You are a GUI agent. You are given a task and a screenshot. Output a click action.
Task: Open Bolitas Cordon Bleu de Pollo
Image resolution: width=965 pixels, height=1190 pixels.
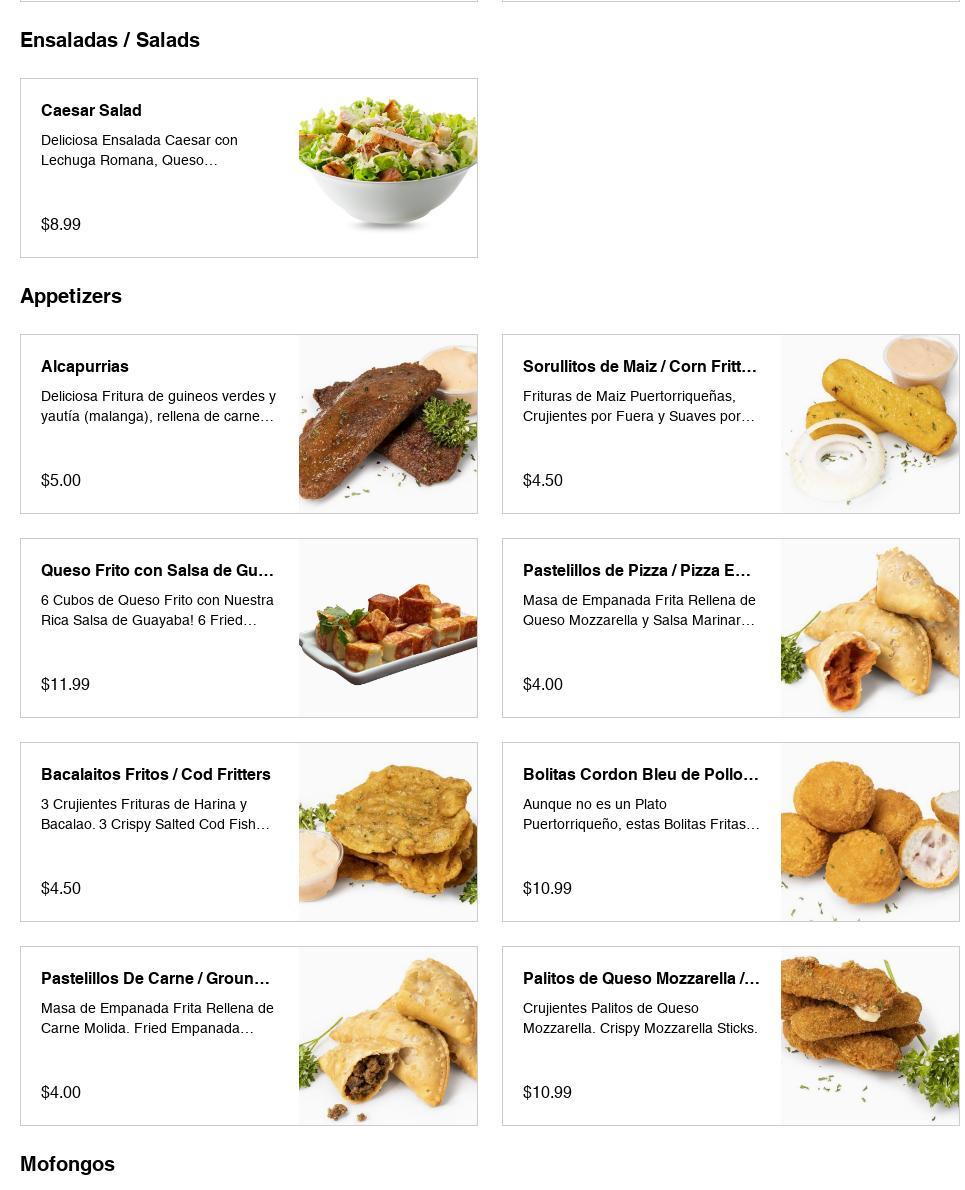click(730, 832)
